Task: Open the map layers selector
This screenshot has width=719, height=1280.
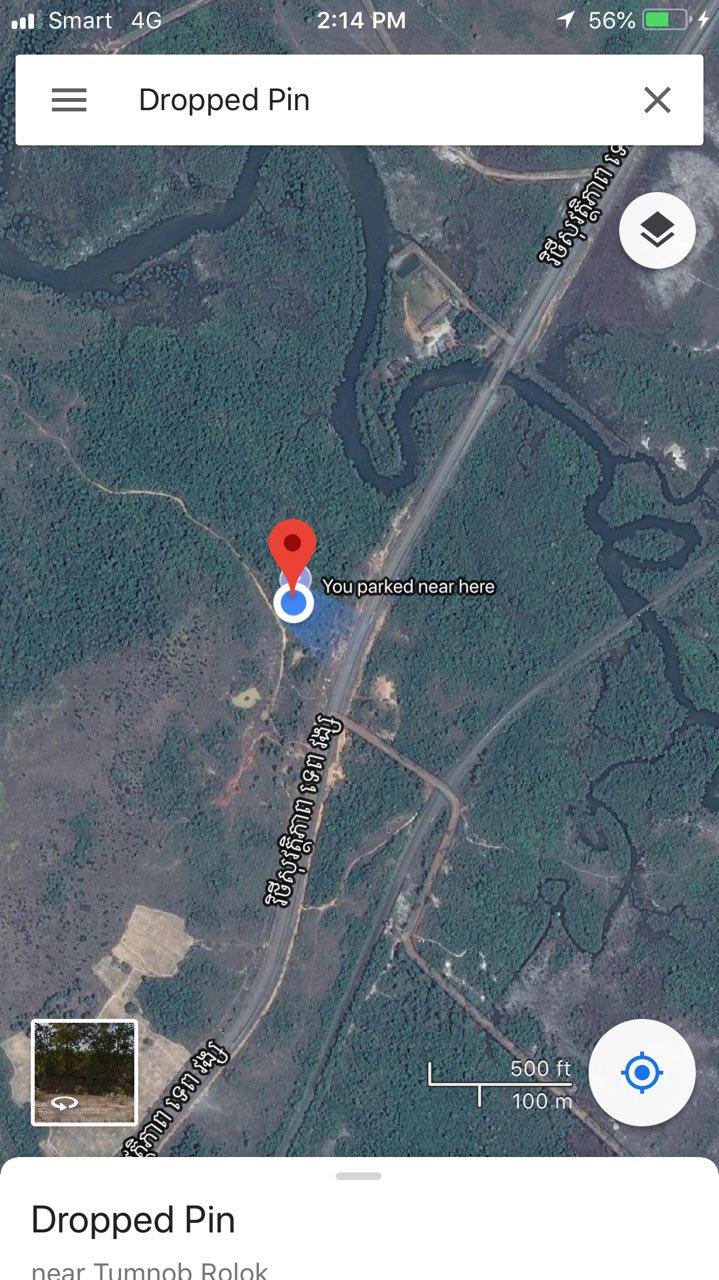Action: [657, 230]
